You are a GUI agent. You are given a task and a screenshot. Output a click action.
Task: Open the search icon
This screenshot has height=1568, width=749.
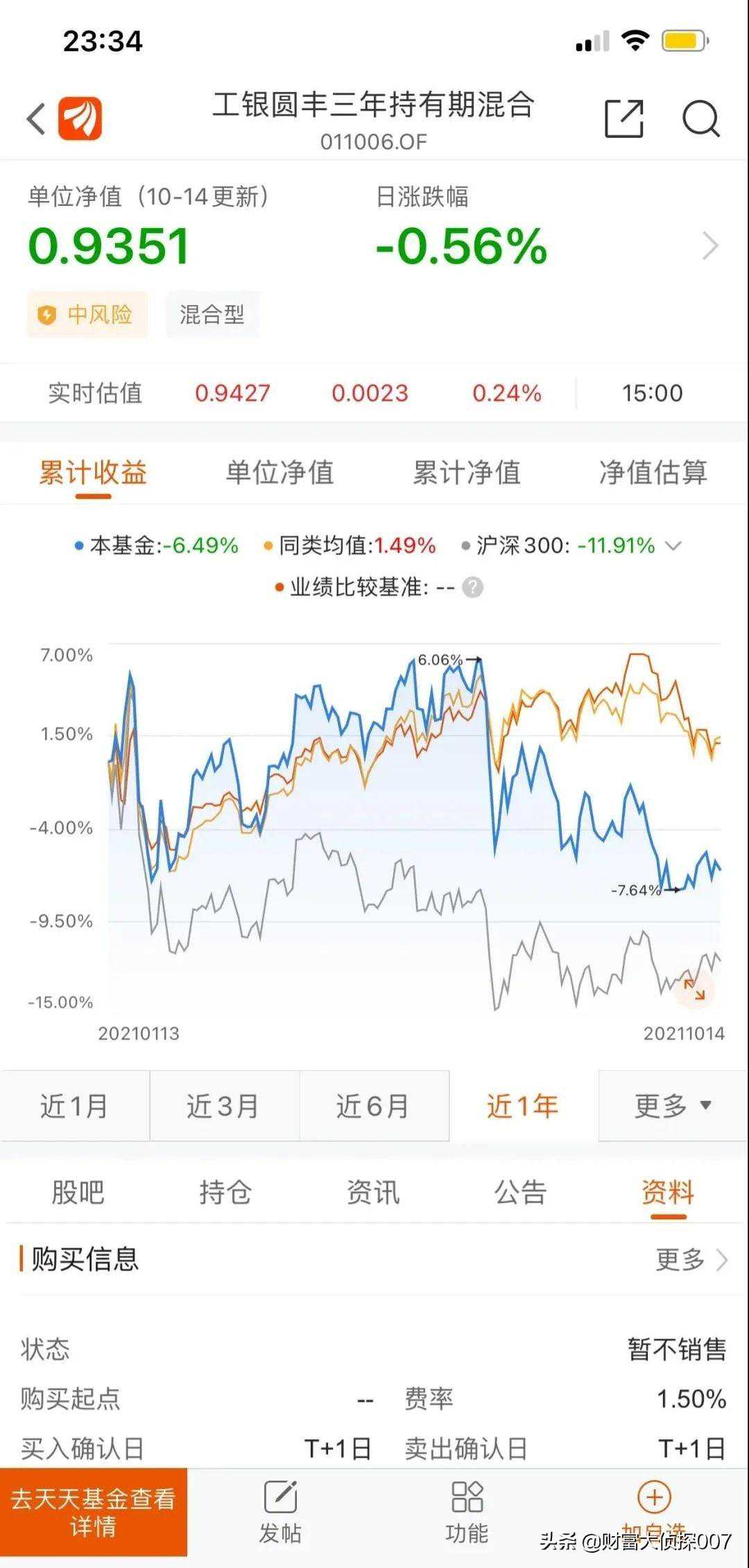pos(700,119)
